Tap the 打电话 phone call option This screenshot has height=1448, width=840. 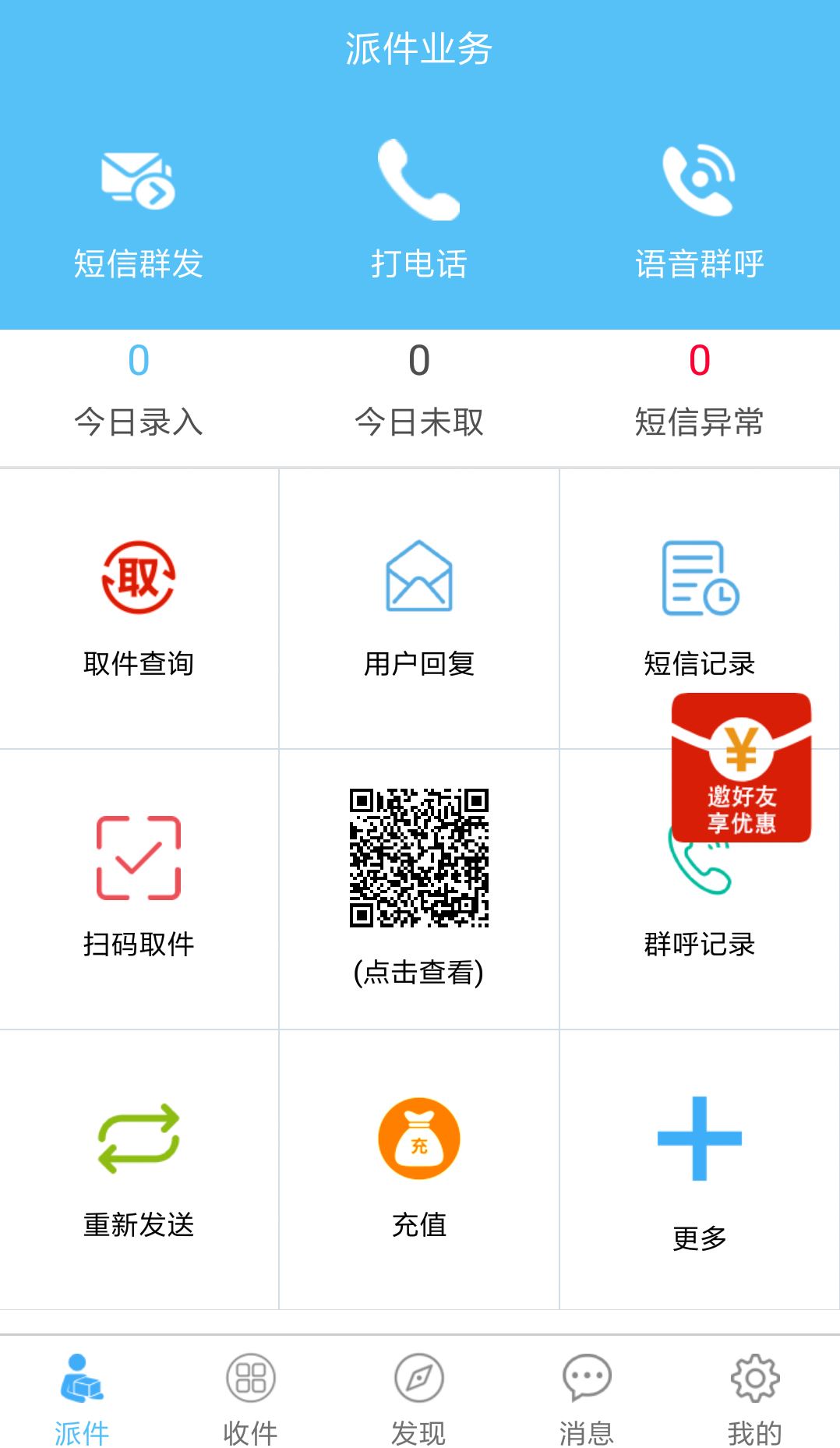(x=419, y=210)
